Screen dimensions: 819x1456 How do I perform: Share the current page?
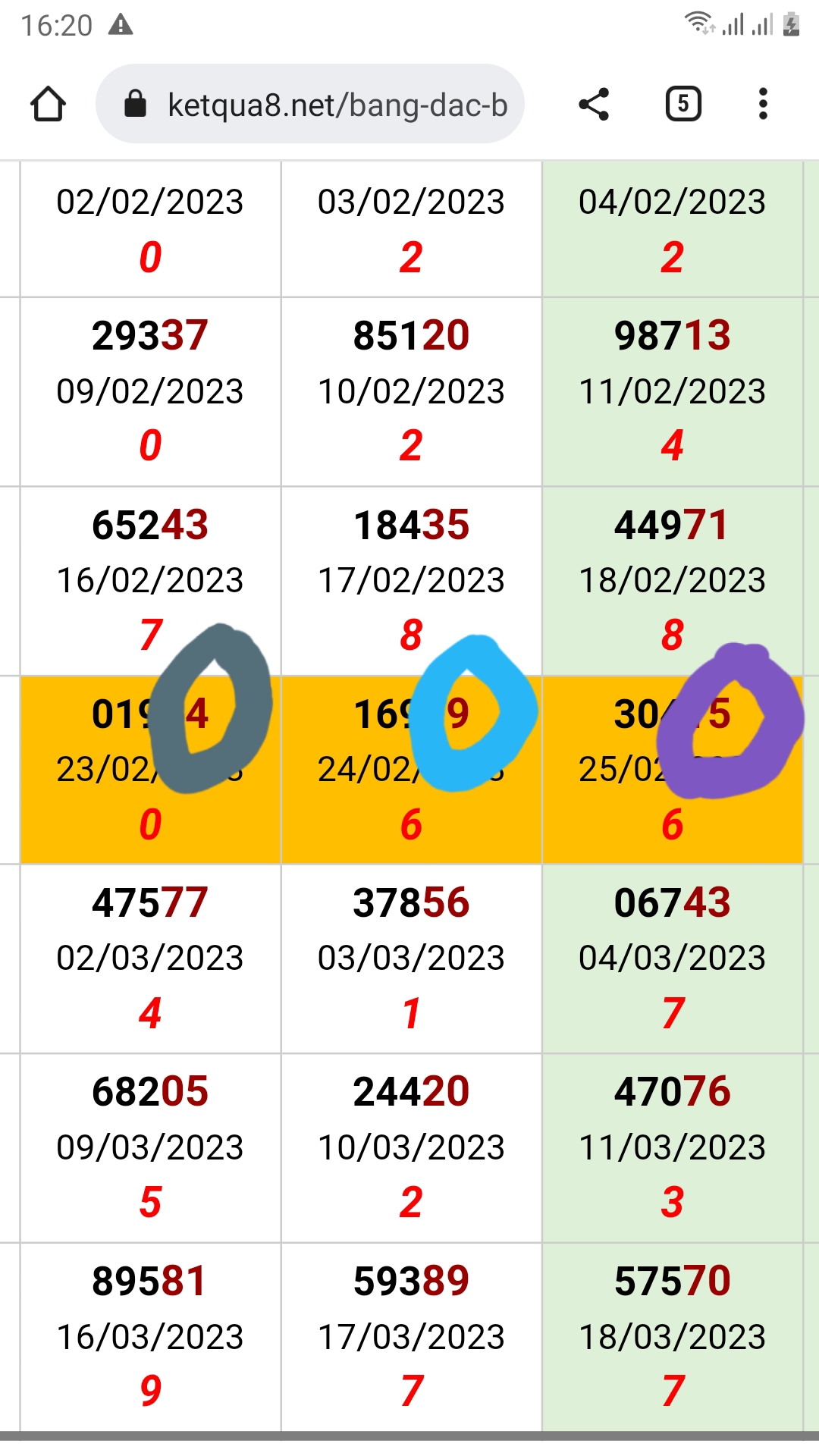click(594, 104)
